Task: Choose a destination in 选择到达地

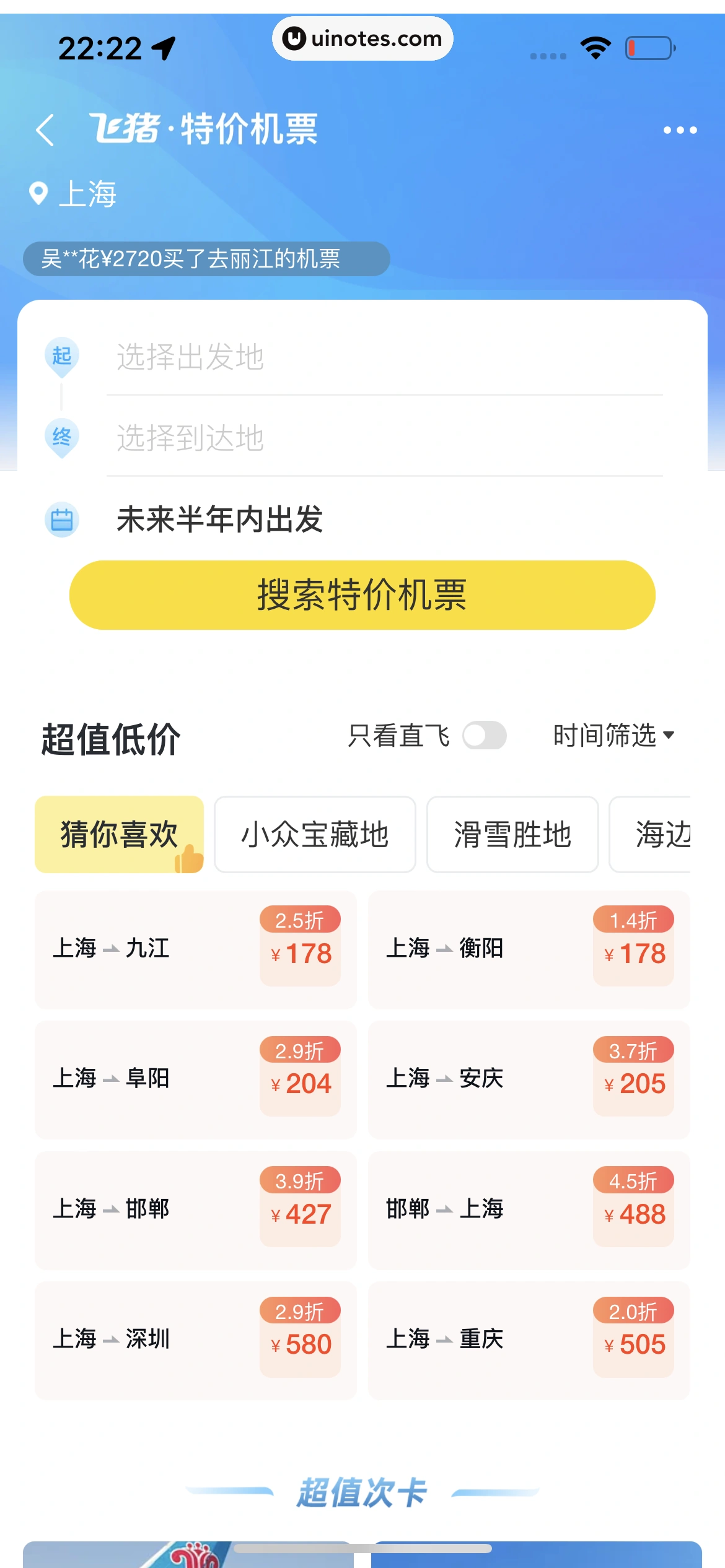Action: click(384, 438)
